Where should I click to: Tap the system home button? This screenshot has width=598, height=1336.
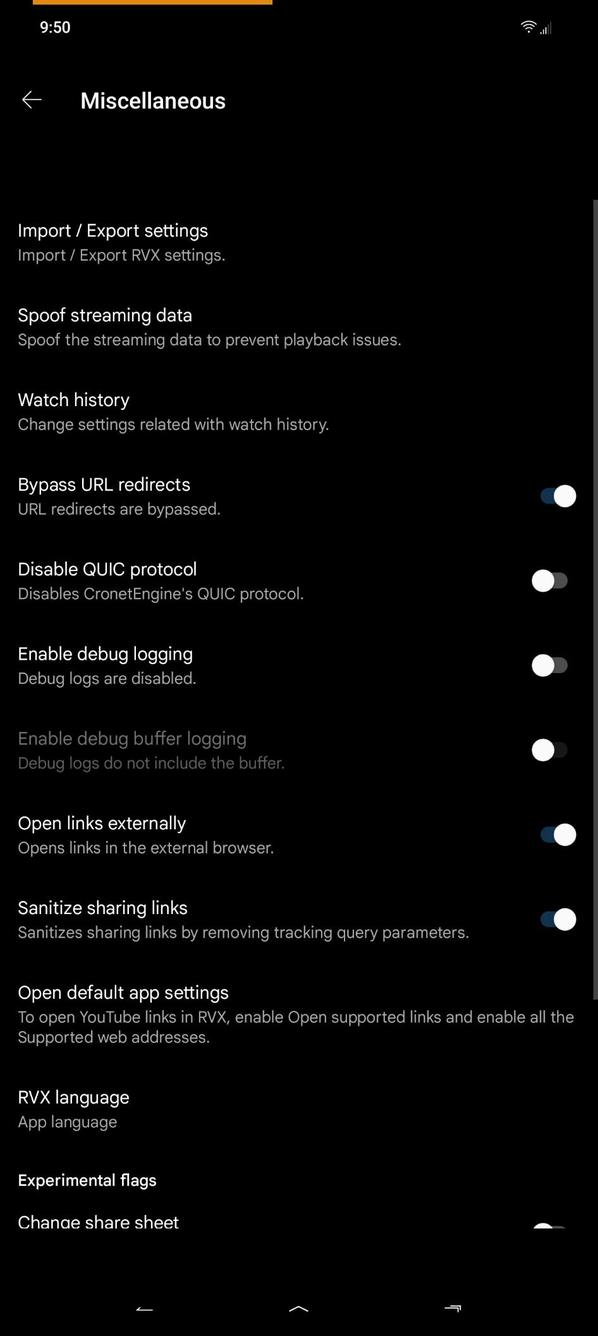298,1308
